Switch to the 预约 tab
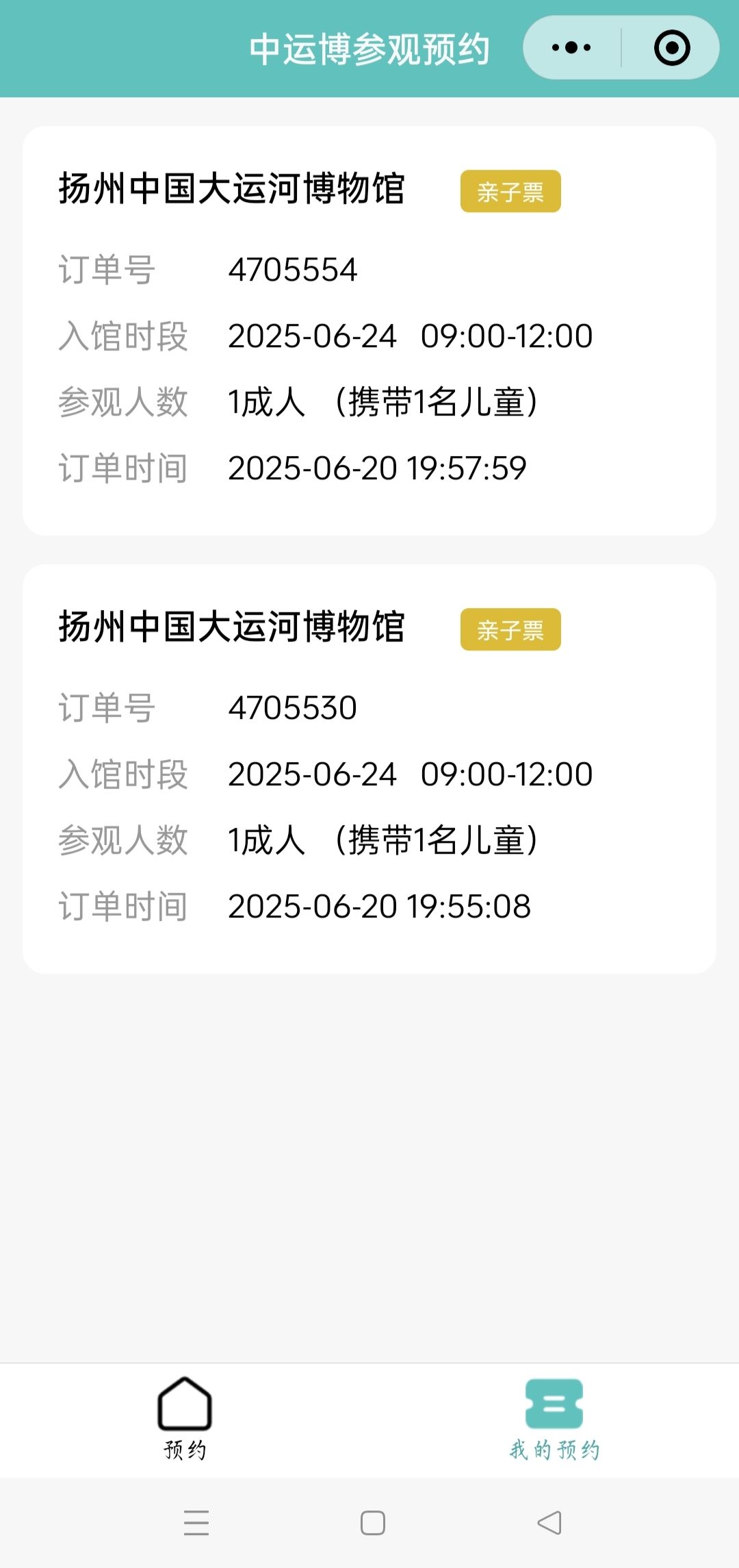The image size is (739, 1568). 185,1419
